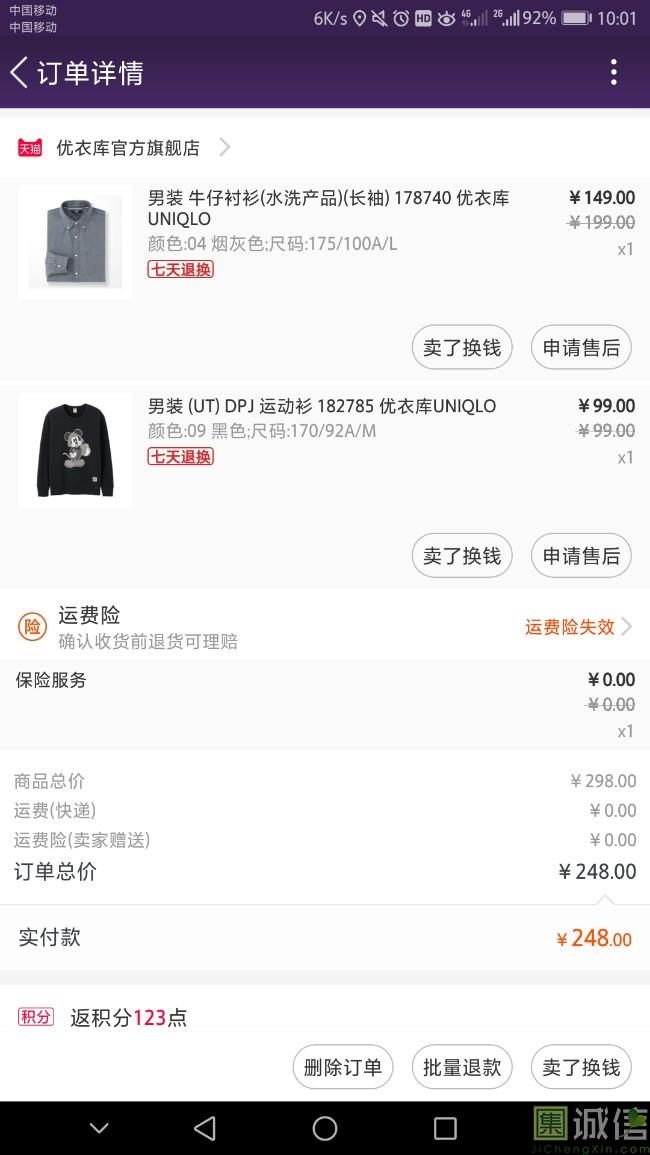
Task: Tap the bottom 卖了换钱 button beside 批量退款
Action: click(x=581, y=1068)
